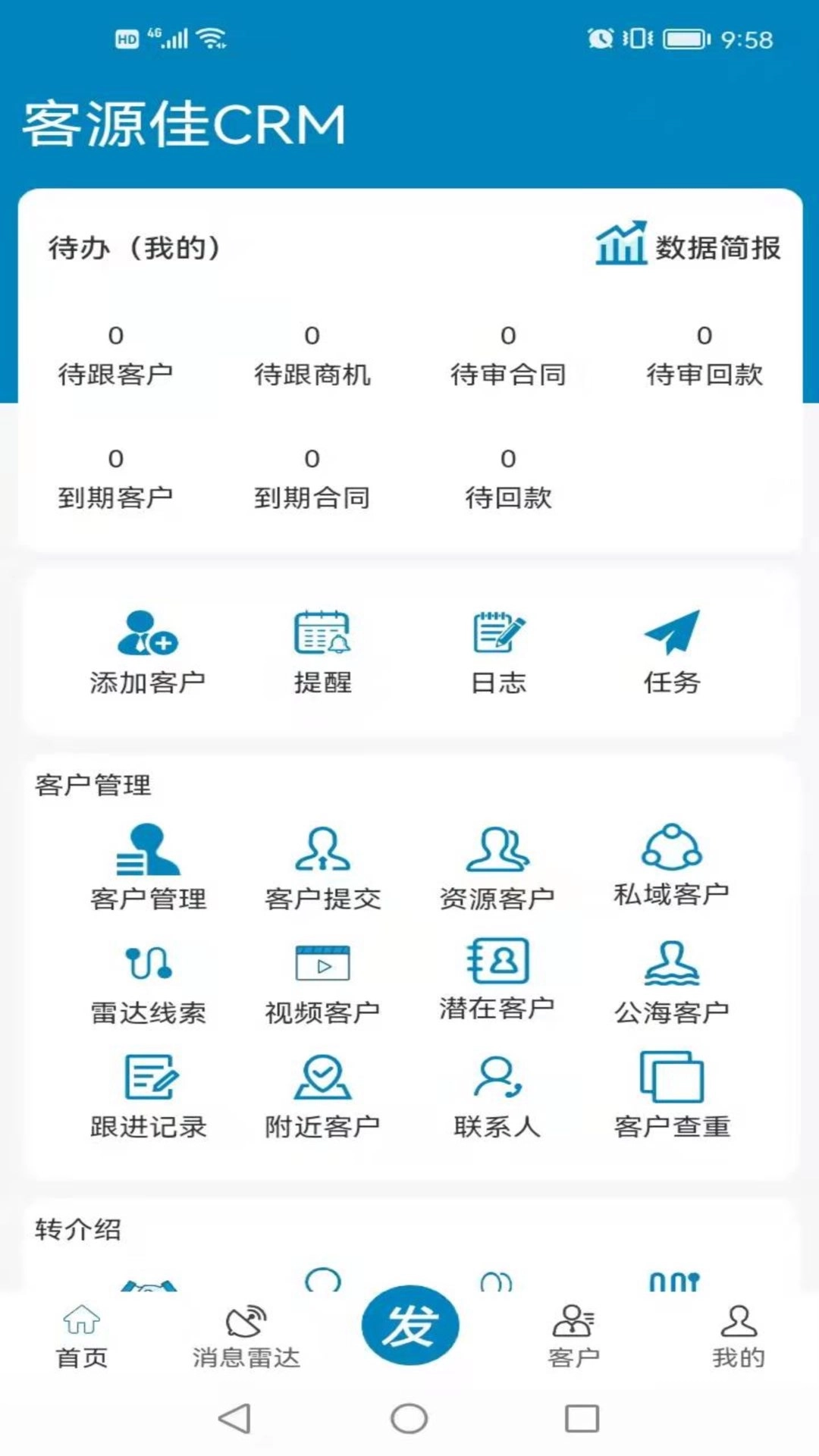The width and height of the screenshot is (819, 1456).
Task: Tap 添加客户 to add customer
Action: coord(148,652)
